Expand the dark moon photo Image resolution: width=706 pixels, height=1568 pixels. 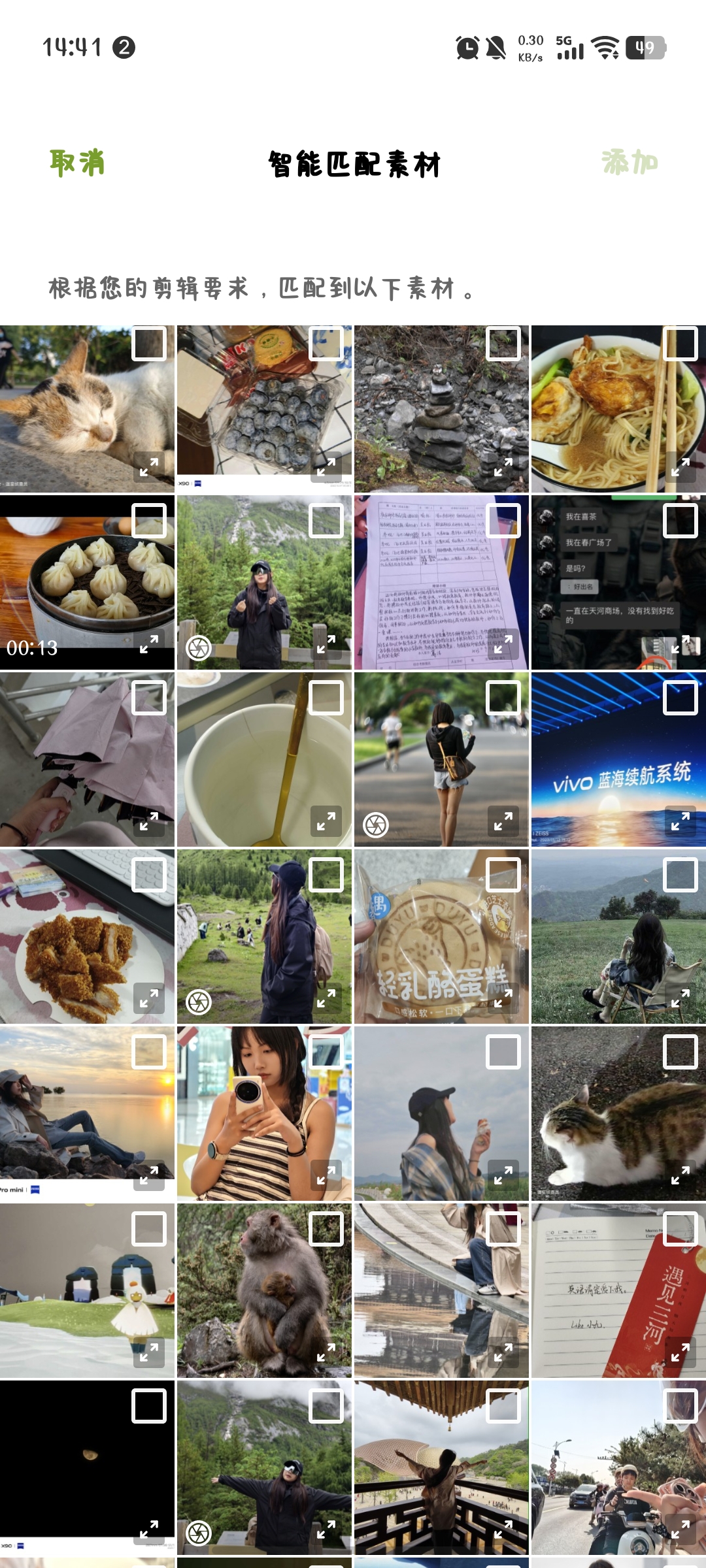point(148,1529)
